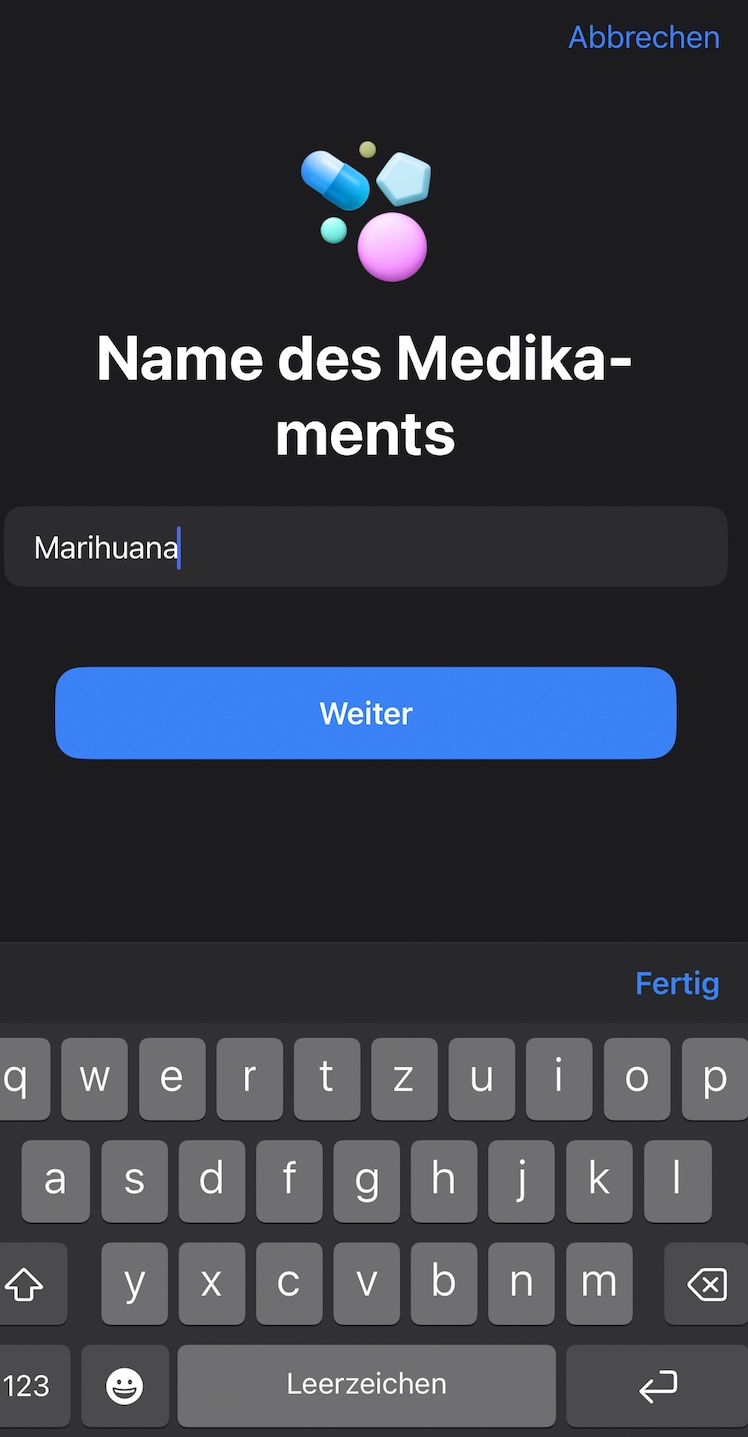Delete last character with backspace key
Image resolution: width=748 pixels, height=1437 pixels.
click(x=706, y=1284)
